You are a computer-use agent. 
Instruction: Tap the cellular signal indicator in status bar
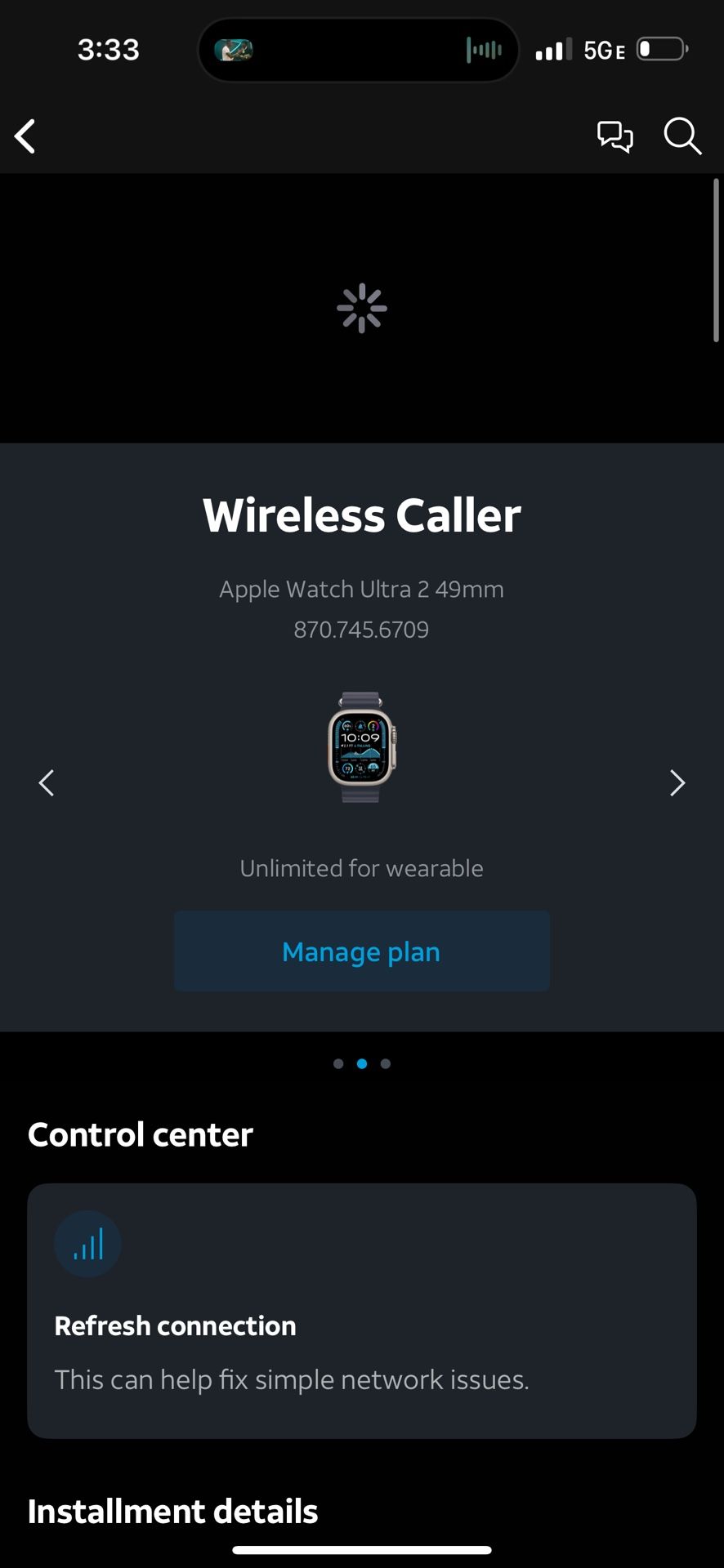tap(552, 49)
